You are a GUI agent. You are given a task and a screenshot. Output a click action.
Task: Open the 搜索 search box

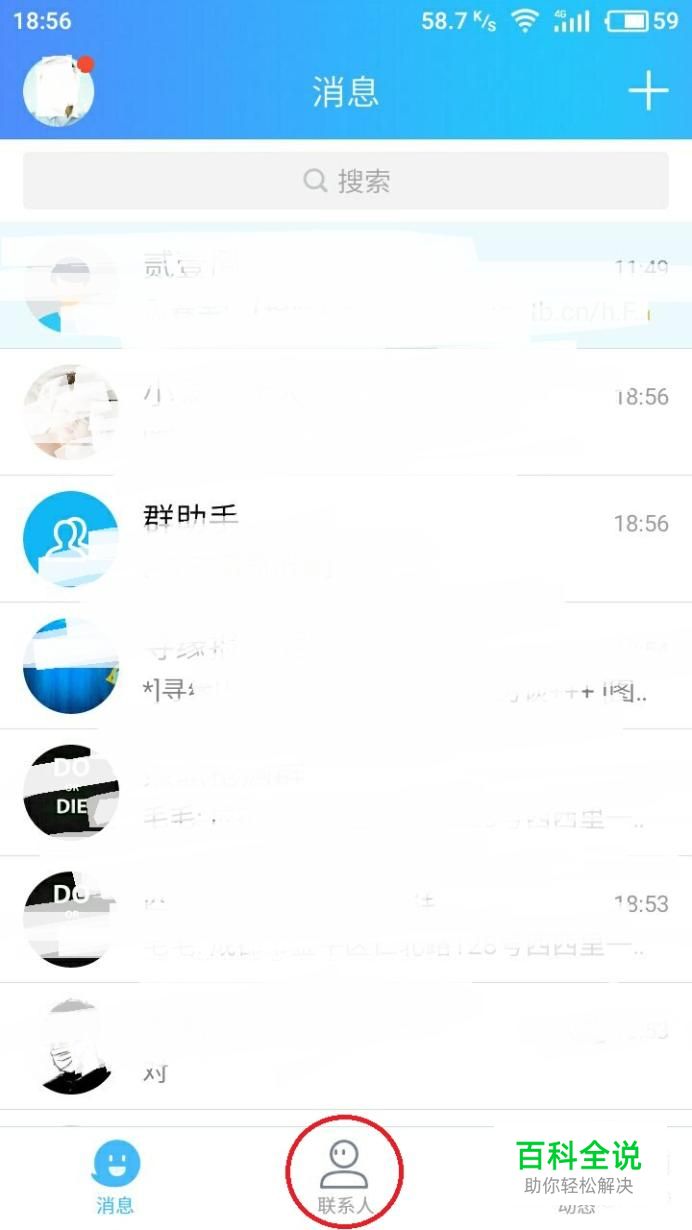(x=346, y=181)
